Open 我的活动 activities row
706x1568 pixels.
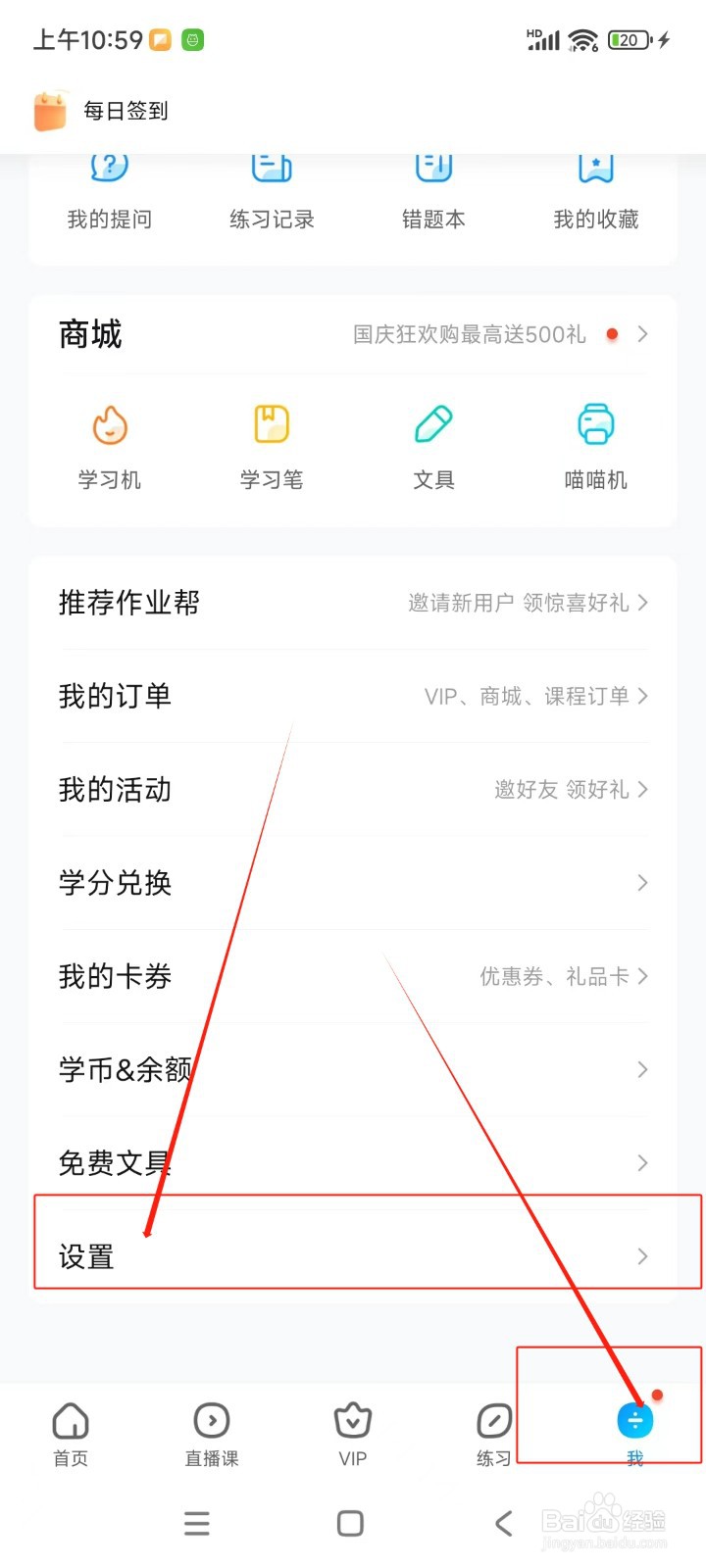pos(353,789)
